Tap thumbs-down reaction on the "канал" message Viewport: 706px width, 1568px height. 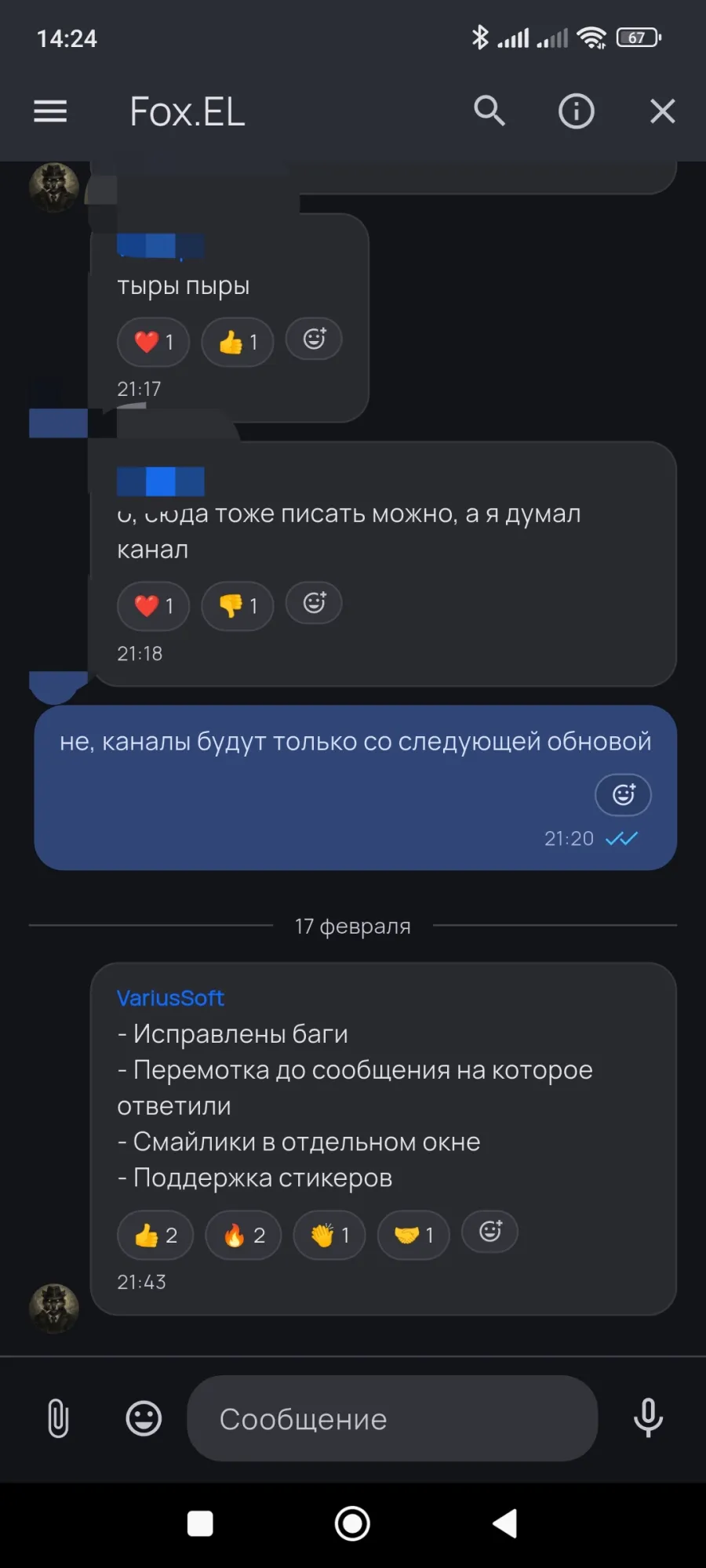(x=237, y=606)
